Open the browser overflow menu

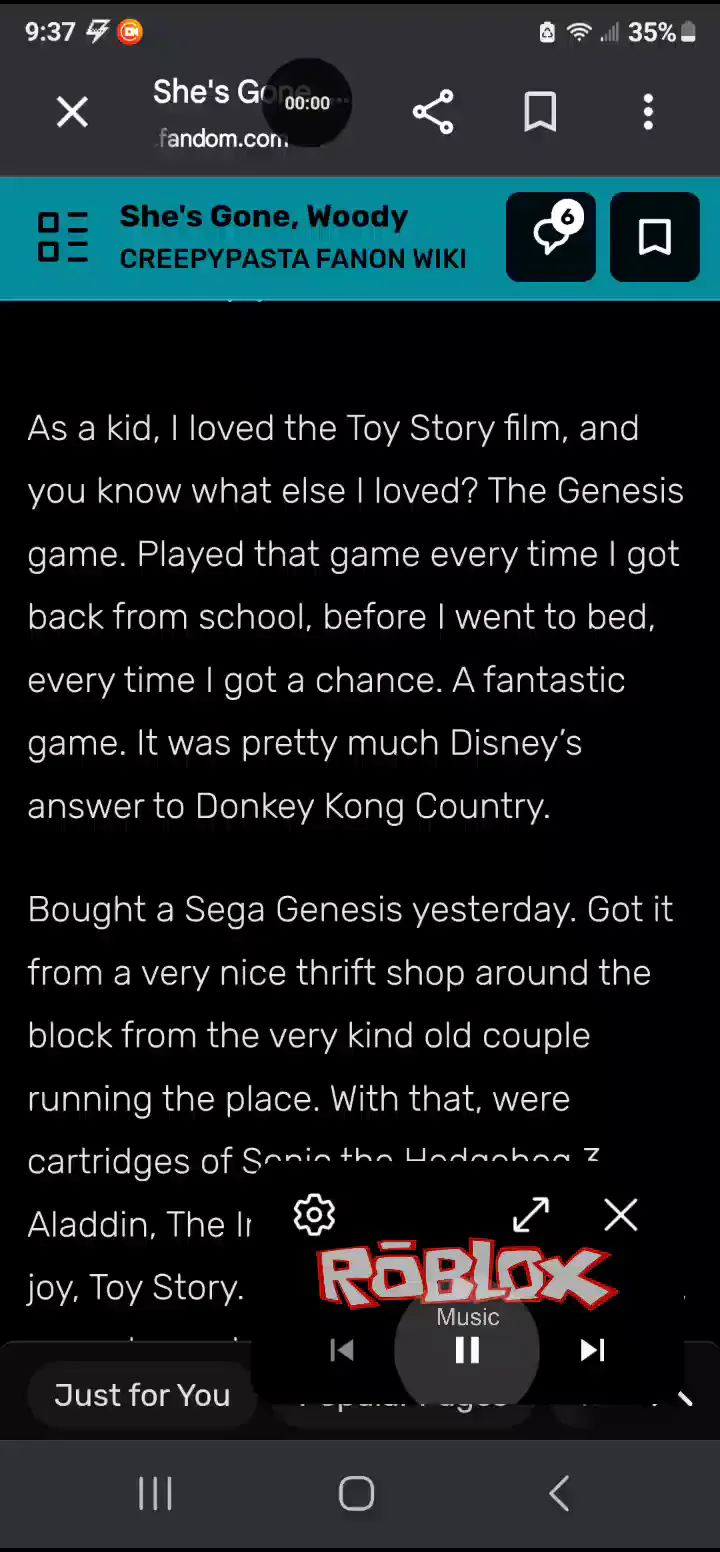648,112
